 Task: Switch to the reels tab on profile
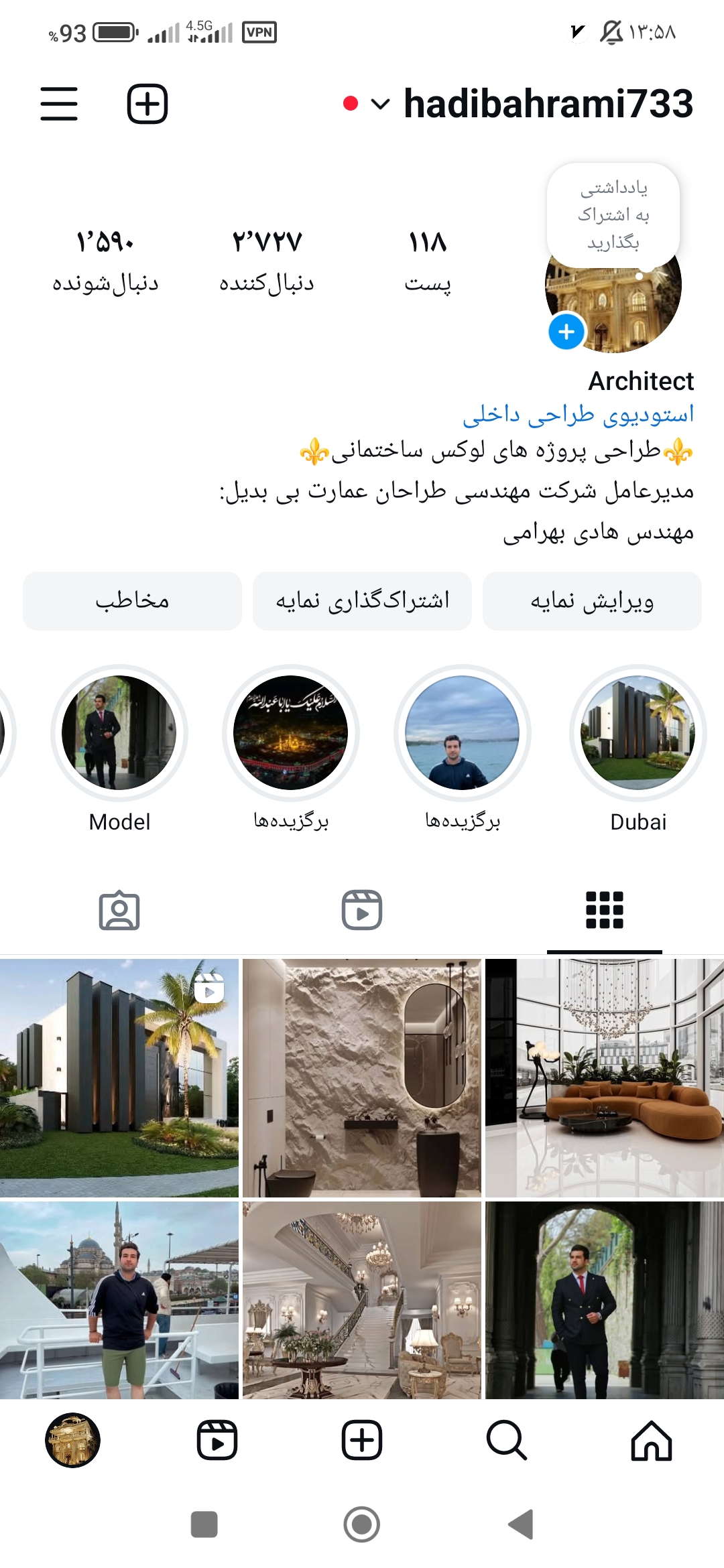(362, 910)
